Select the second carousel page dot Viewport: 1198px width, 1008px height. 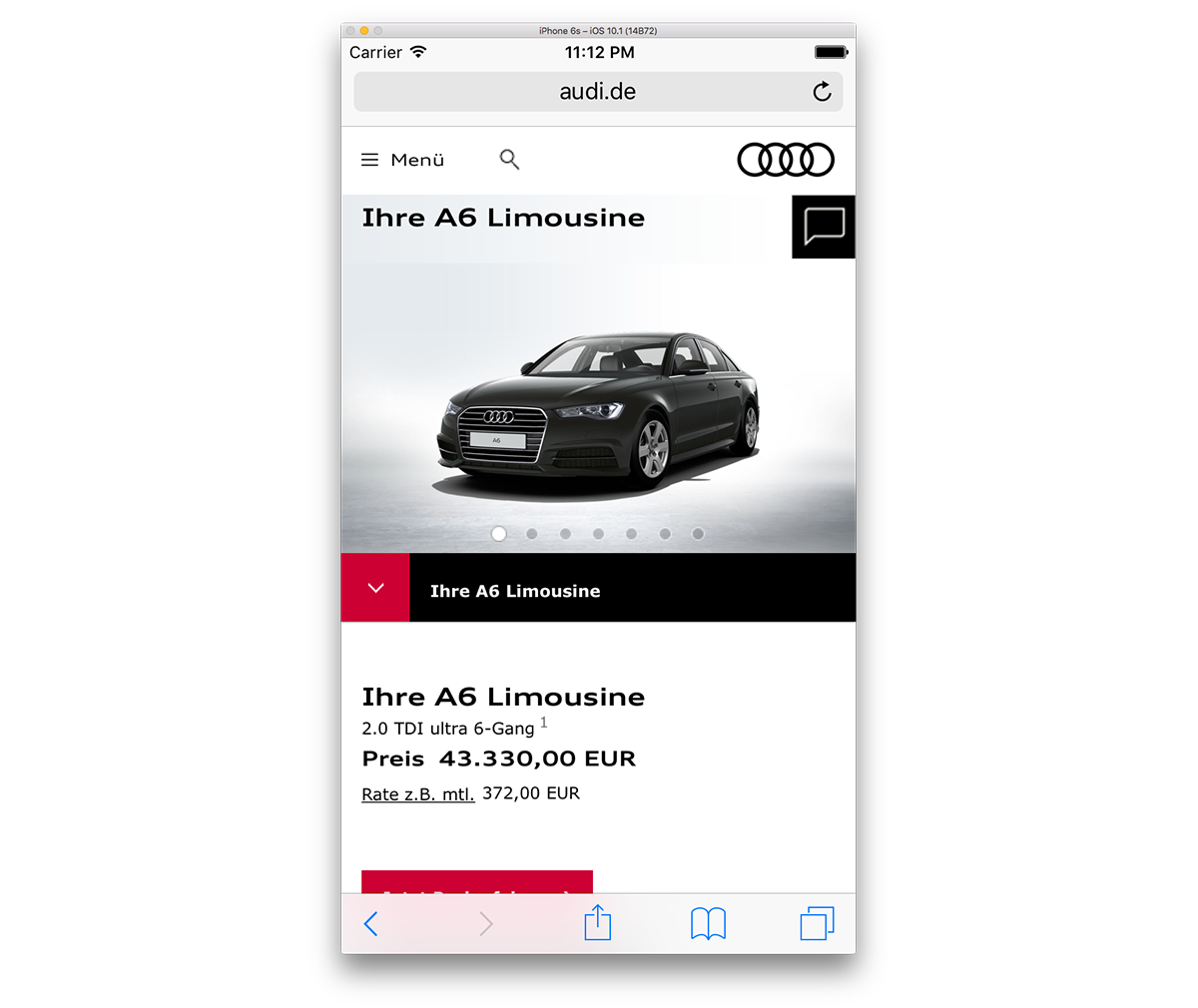[532, 534]
